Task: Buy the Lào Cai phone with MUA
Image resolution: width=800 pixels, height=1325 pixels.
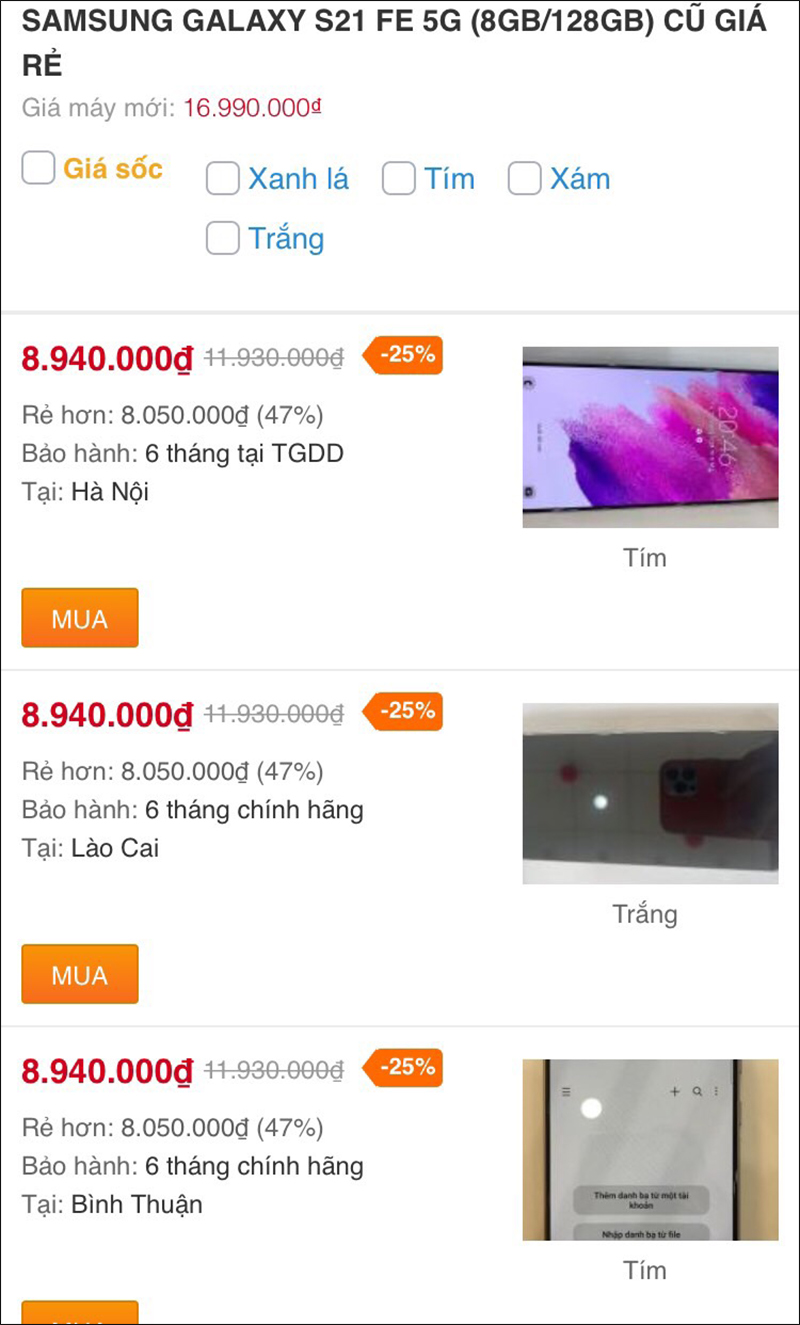Action: tap(80, 974)
